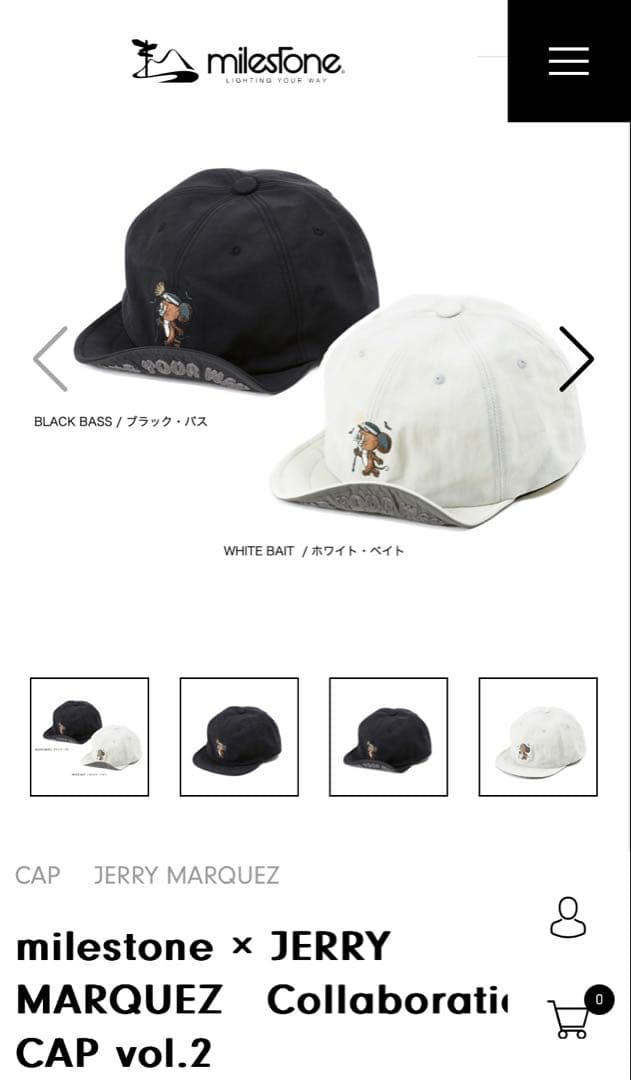Show the next product image
This screenshot has height=1080, width=631.
tap(576, 359)
